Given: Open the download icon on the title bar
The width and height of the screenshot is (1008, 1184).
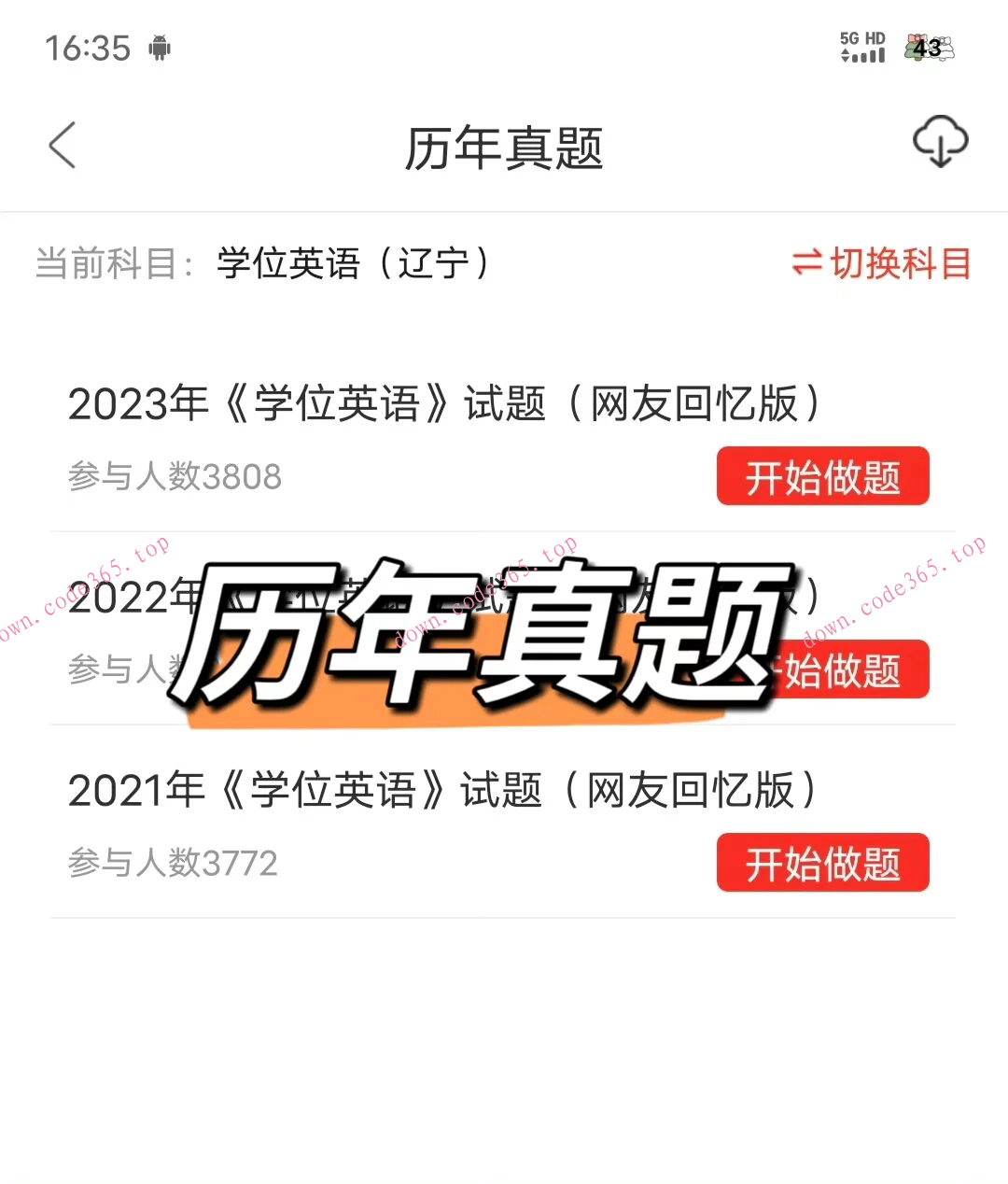Looking at the screenshot, I should coord(940,142).
